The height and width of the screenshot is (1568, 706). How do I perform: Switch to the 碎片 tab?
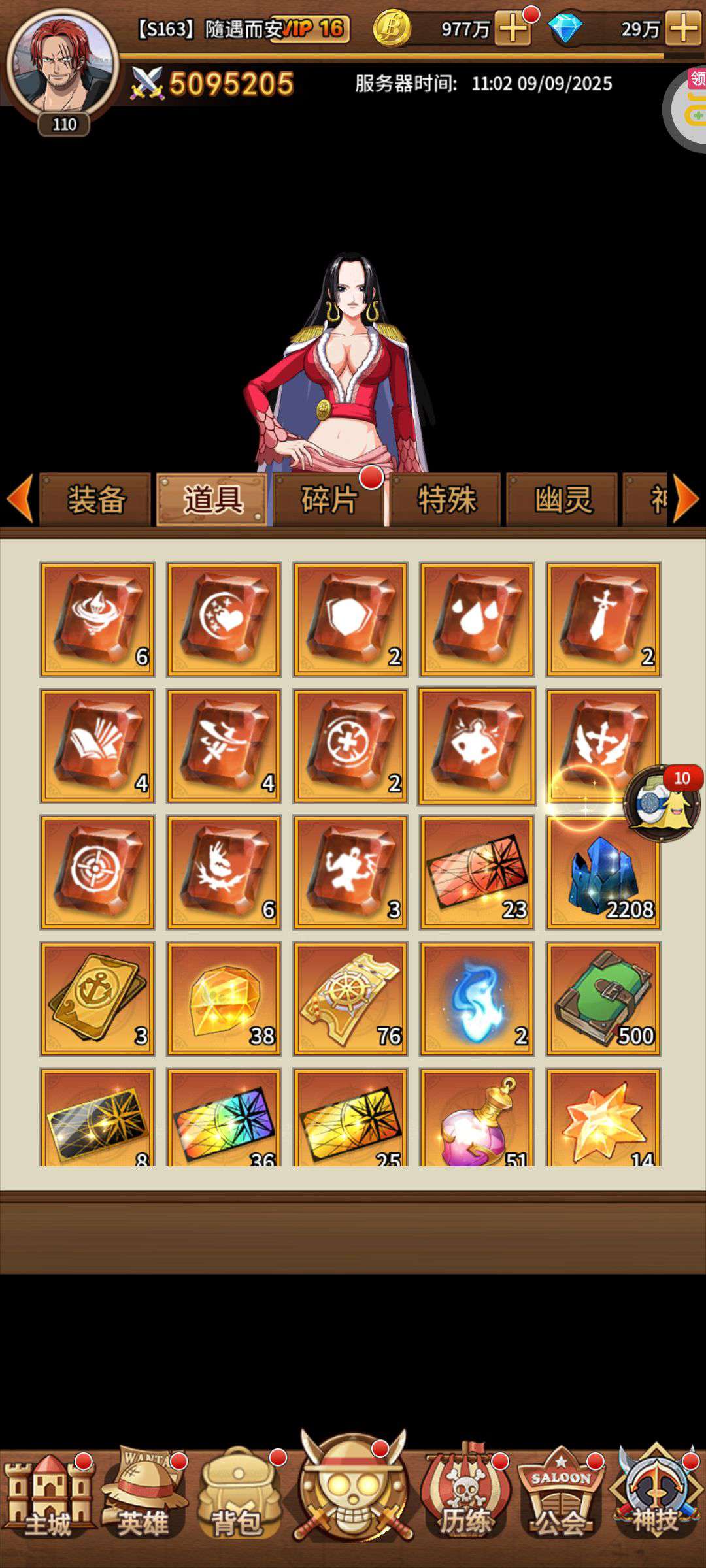coord(329,500)
